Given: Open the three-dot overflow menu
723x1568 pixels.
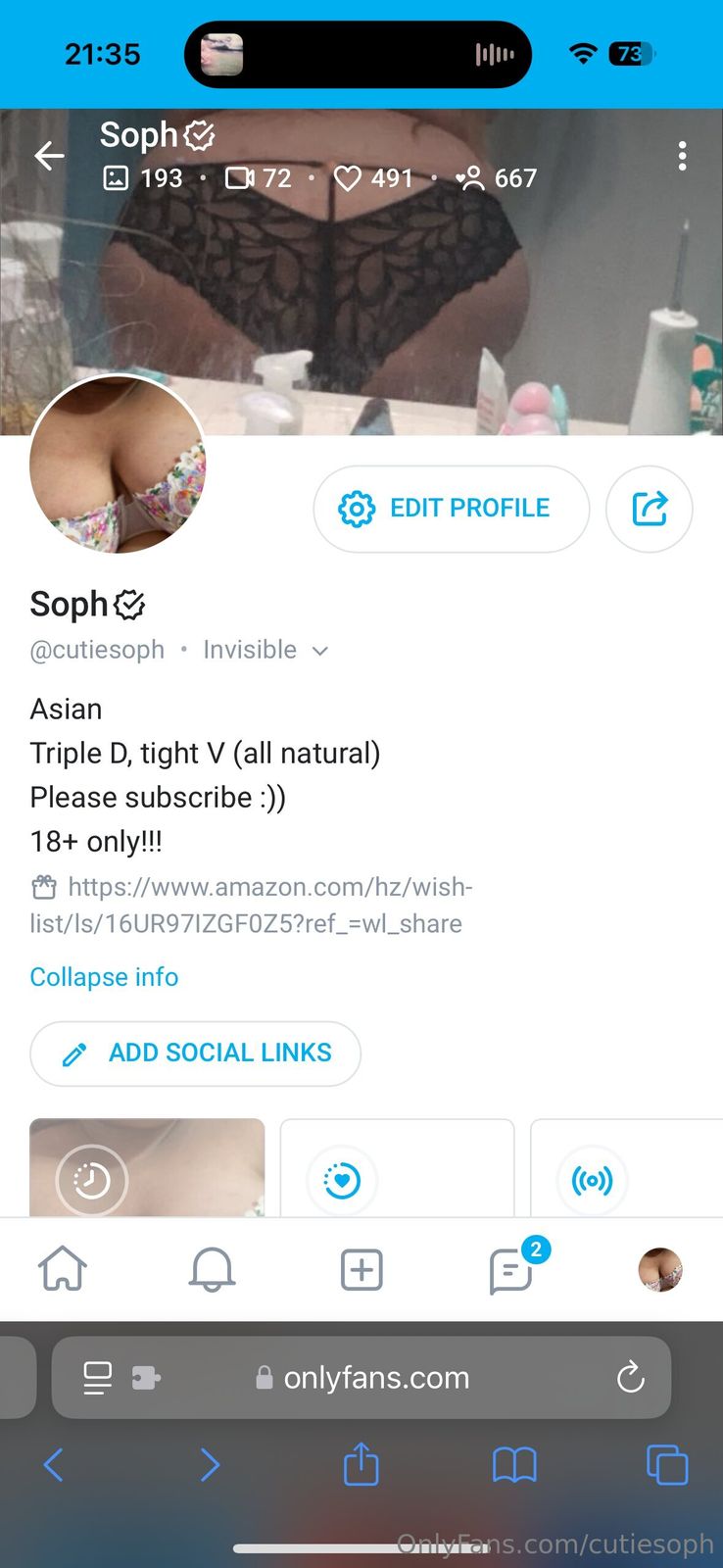Looking at the screenshot, I should coord(682,156).
